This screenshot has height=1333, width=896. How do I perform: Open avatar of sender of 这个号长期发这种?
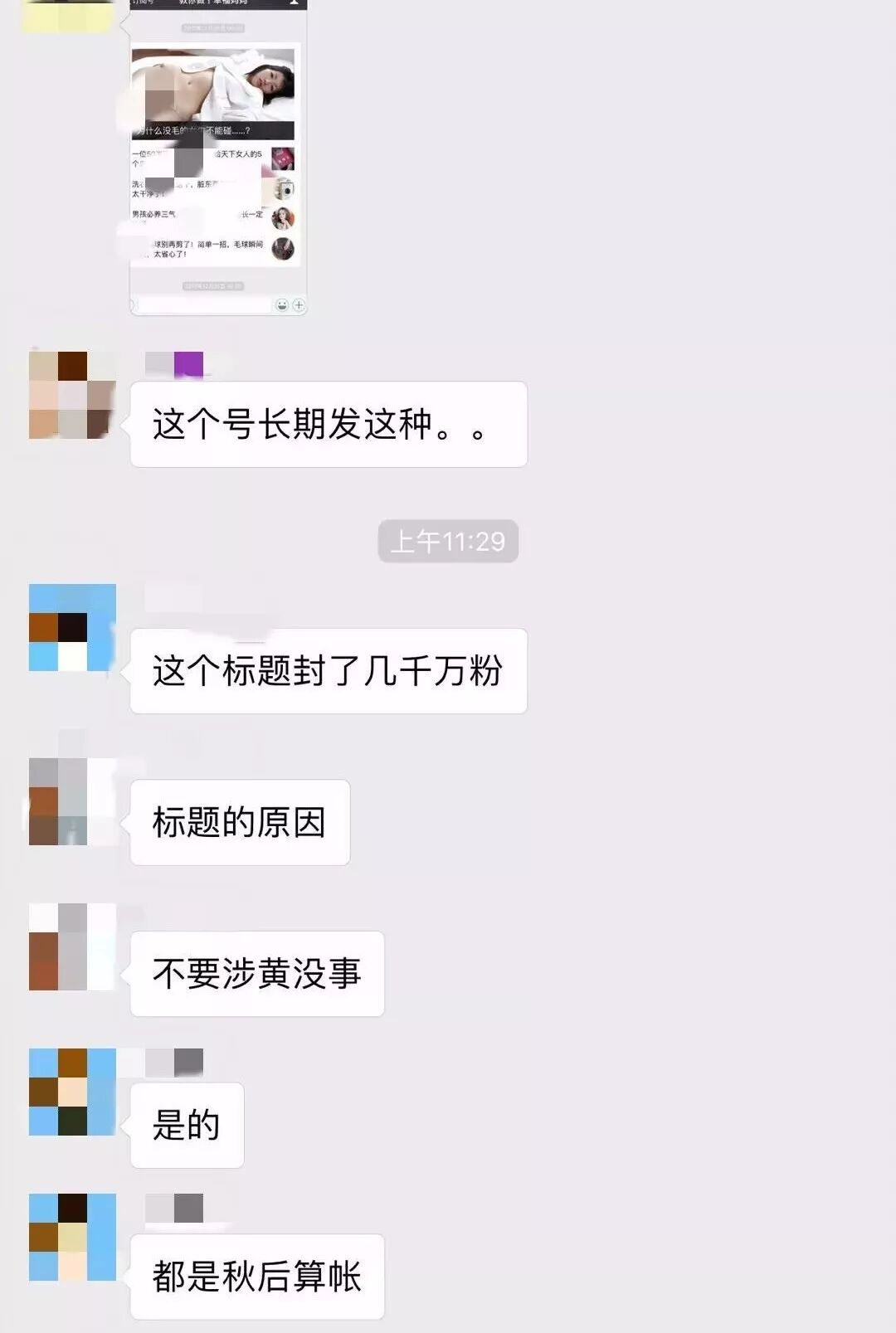coord(72,395)
